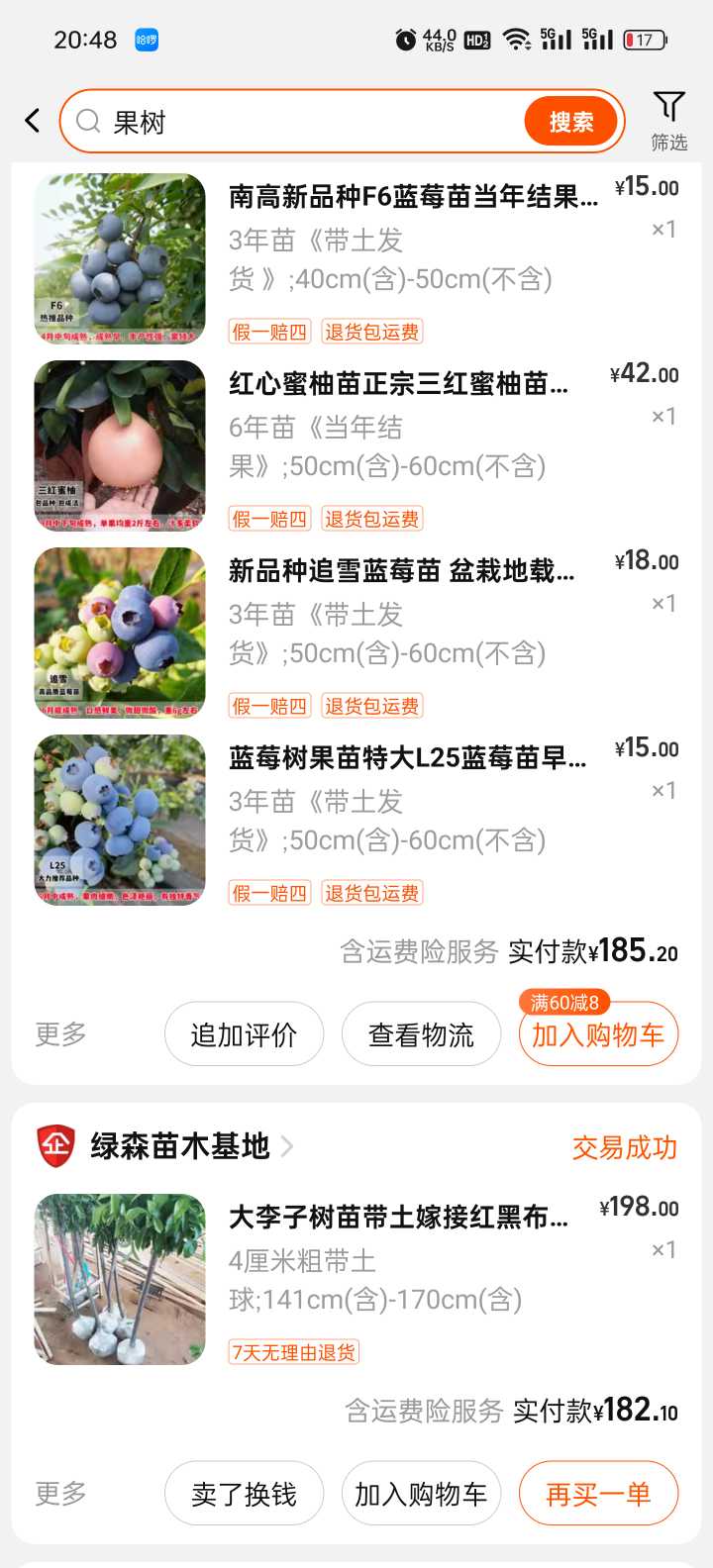
Task: Open the 大李子树苗 item
Action: tap(356, 1280)
